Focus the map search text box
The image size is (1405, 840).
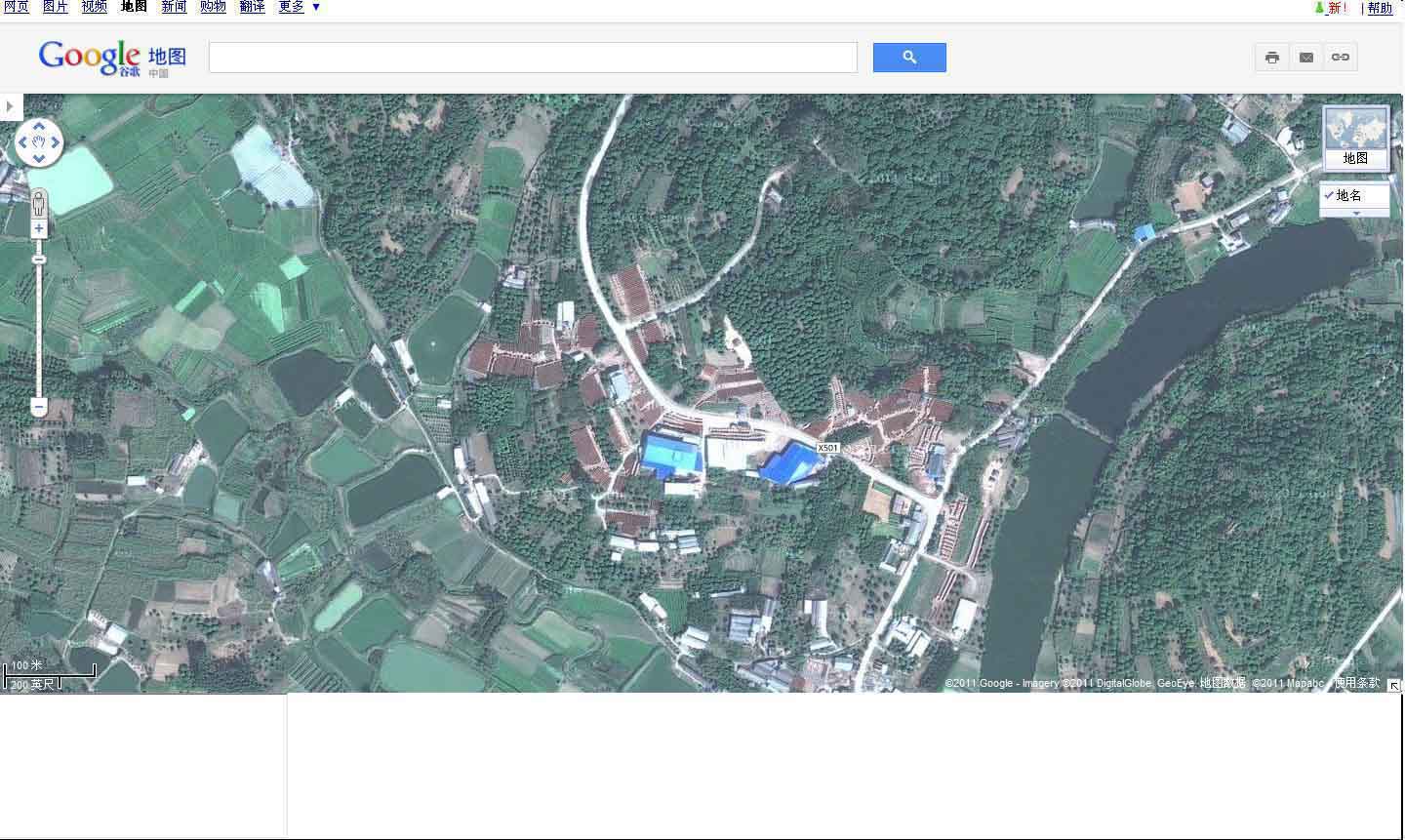pos(533,58)
